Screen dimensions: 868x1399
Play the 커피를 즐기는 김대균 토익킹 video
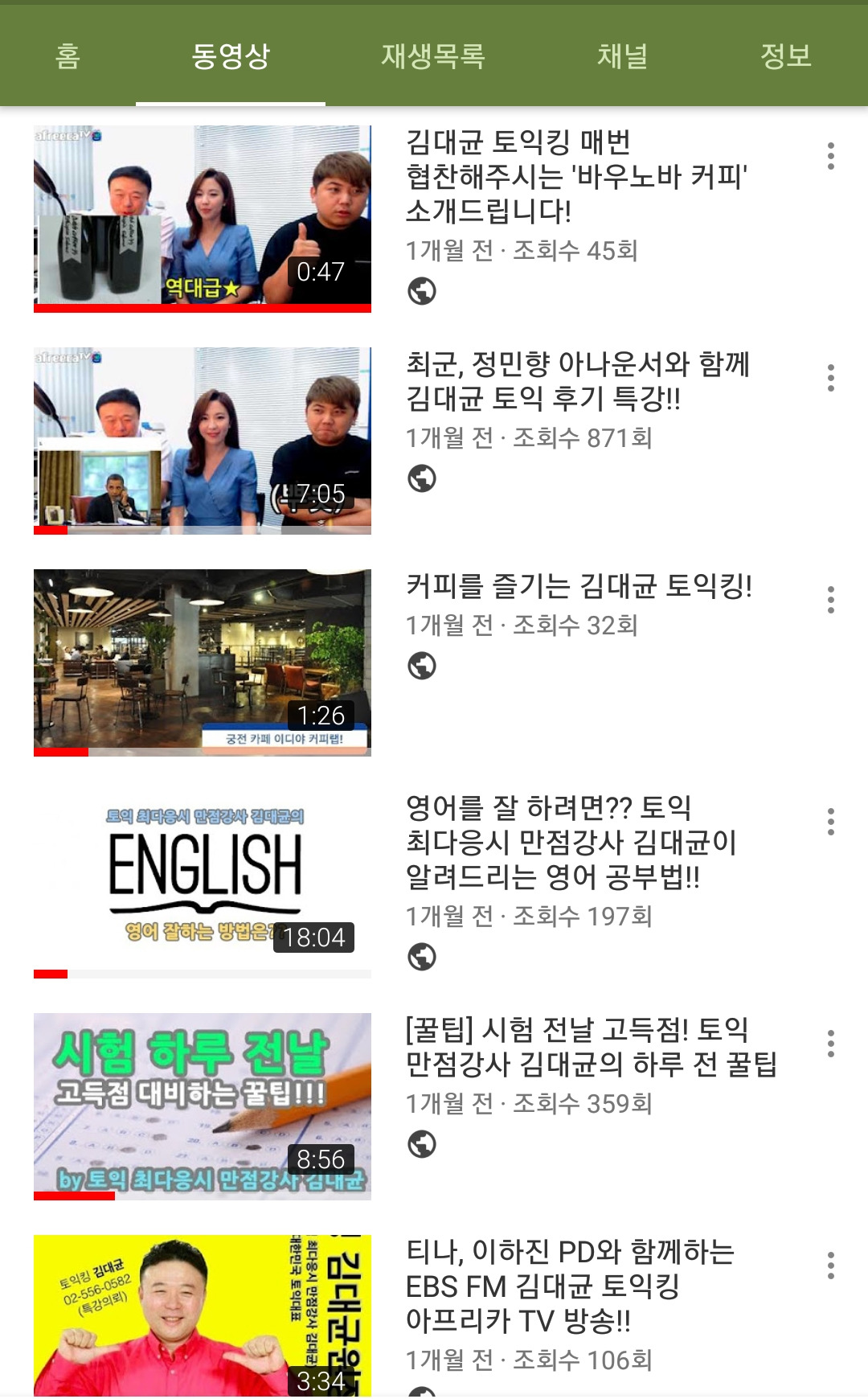click(x=203, y=663)
